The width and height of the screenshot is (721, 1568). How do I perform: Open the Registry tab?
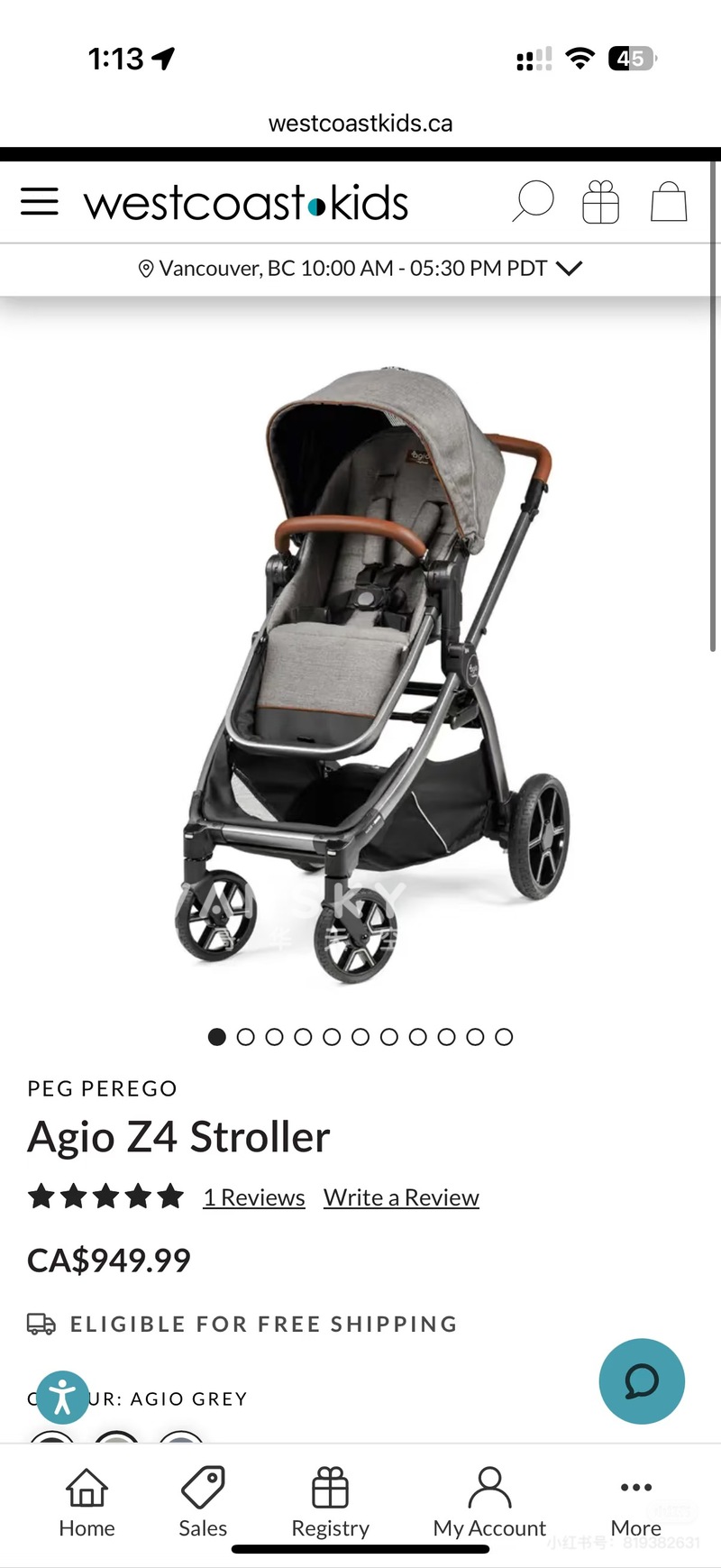coord(330,1502)
